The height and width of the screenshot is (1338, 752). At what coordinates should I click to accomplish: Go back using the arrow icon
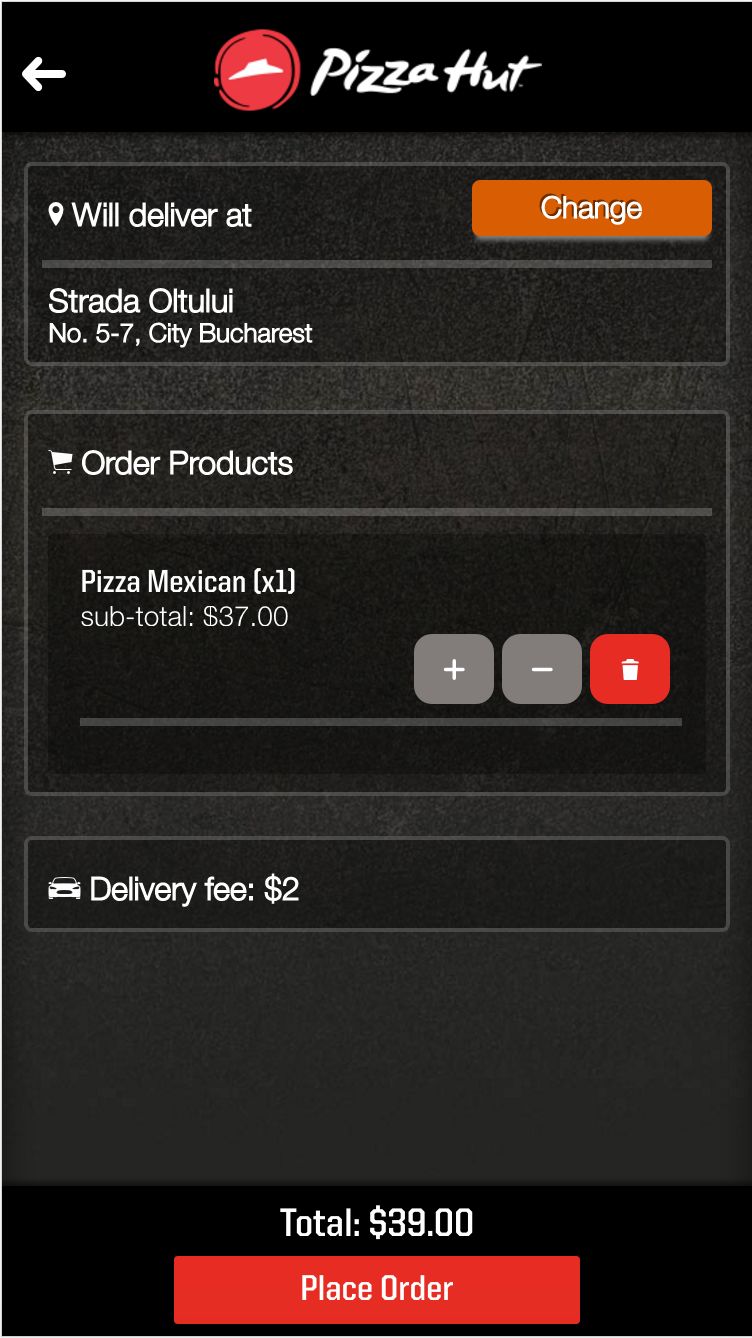click(44, 73)
